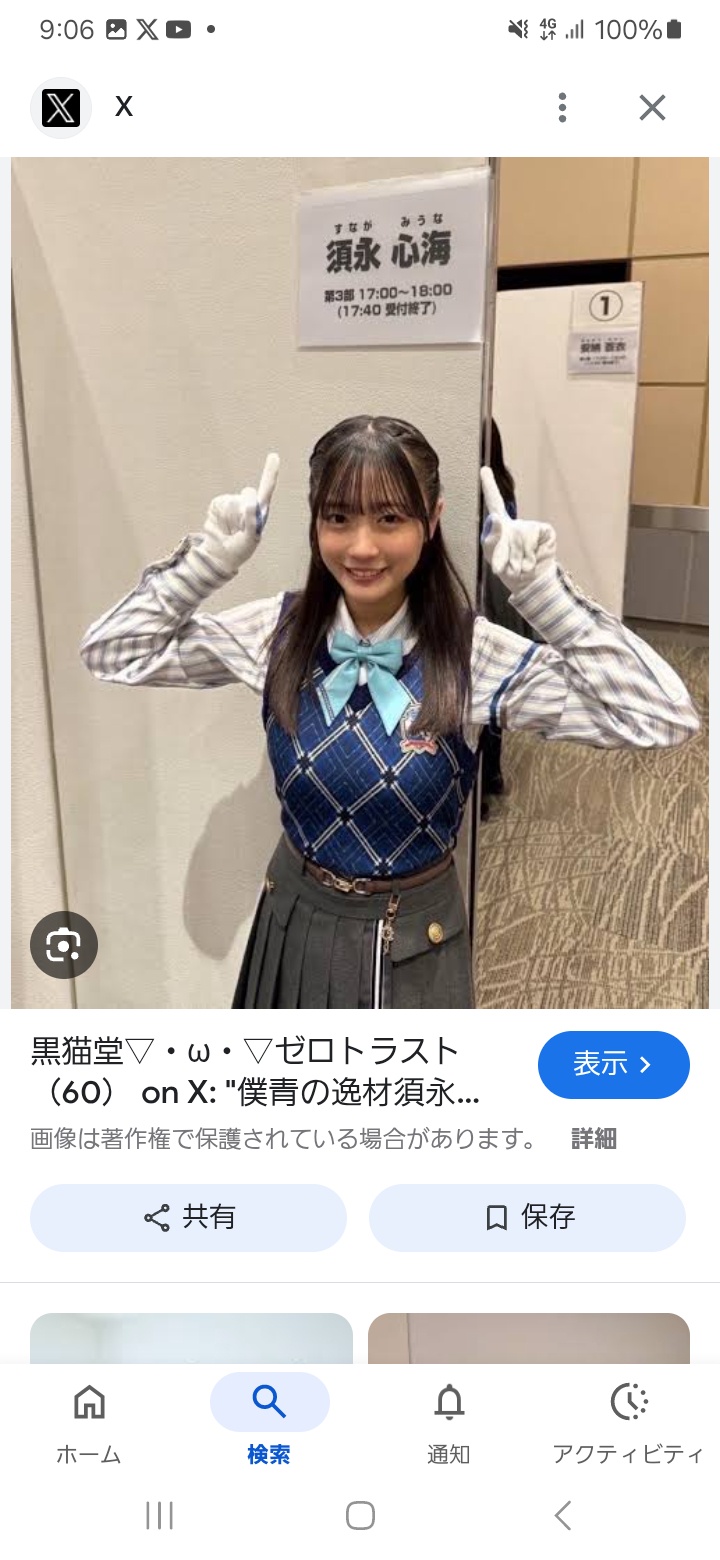Open recent apps from navigation bar
This screenshot has width=720, height=1560.
(159, 1515)
